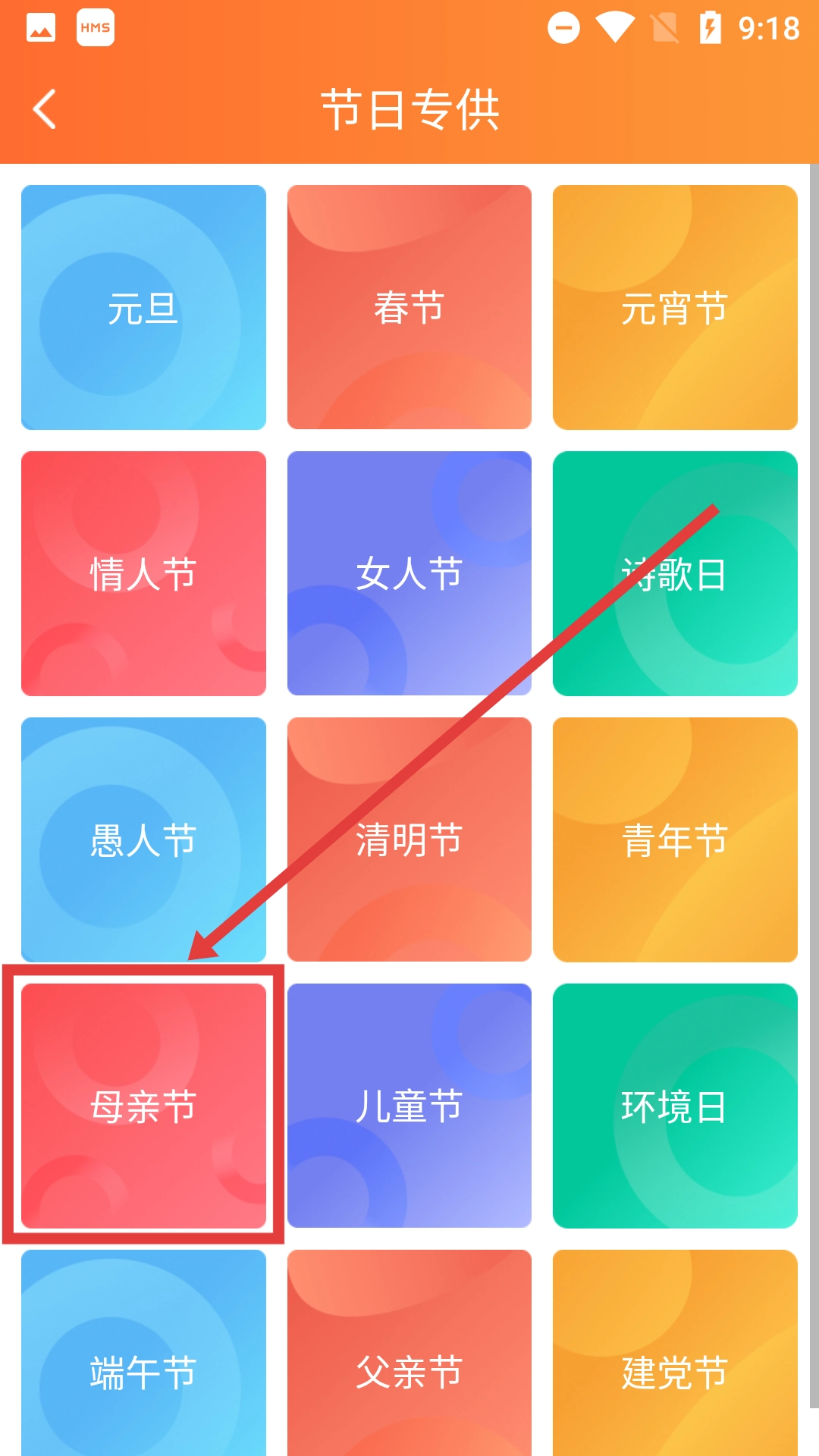Select the 愚人节 card
The image size is (819, 1456).
coord(143,840)
